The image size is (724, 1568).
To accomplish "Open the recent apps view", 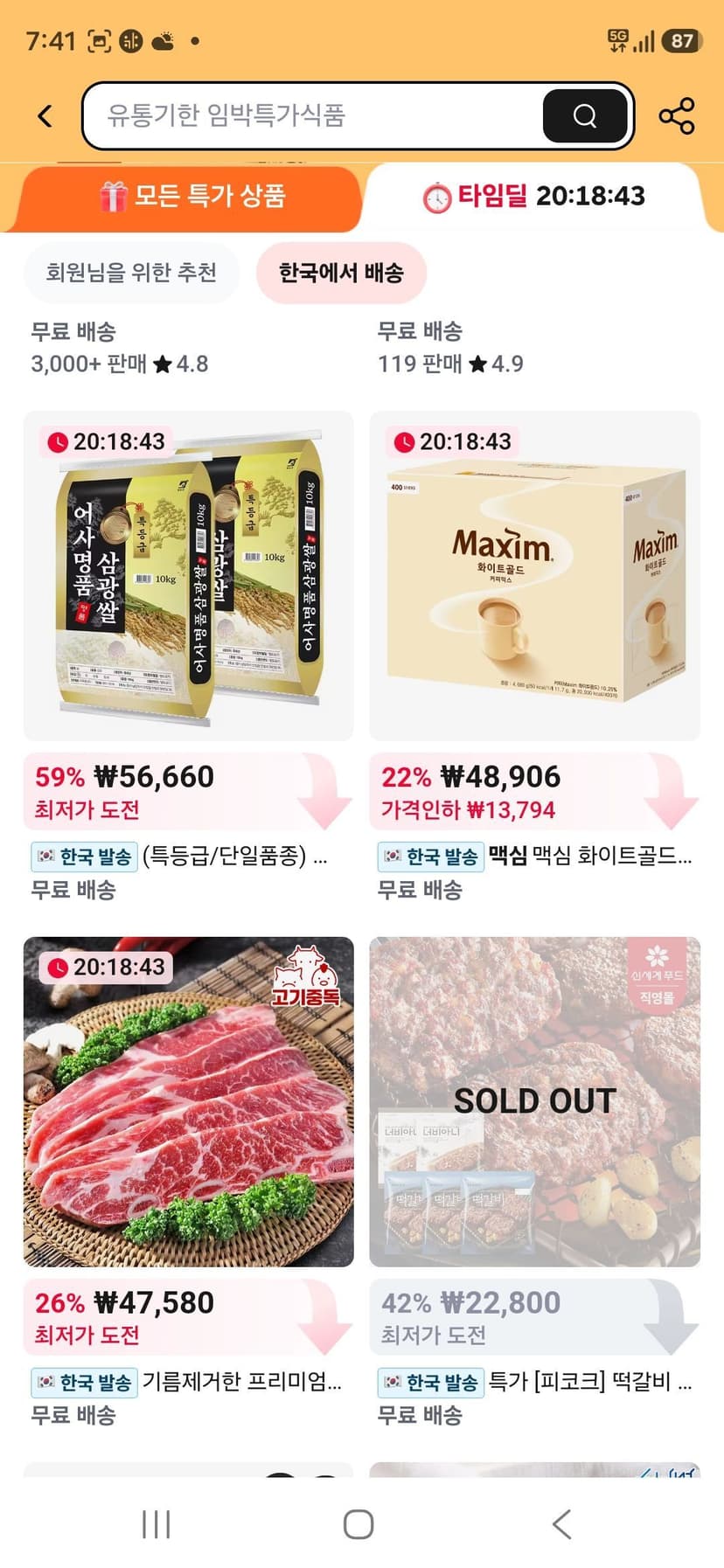I will coord(157,1524).
